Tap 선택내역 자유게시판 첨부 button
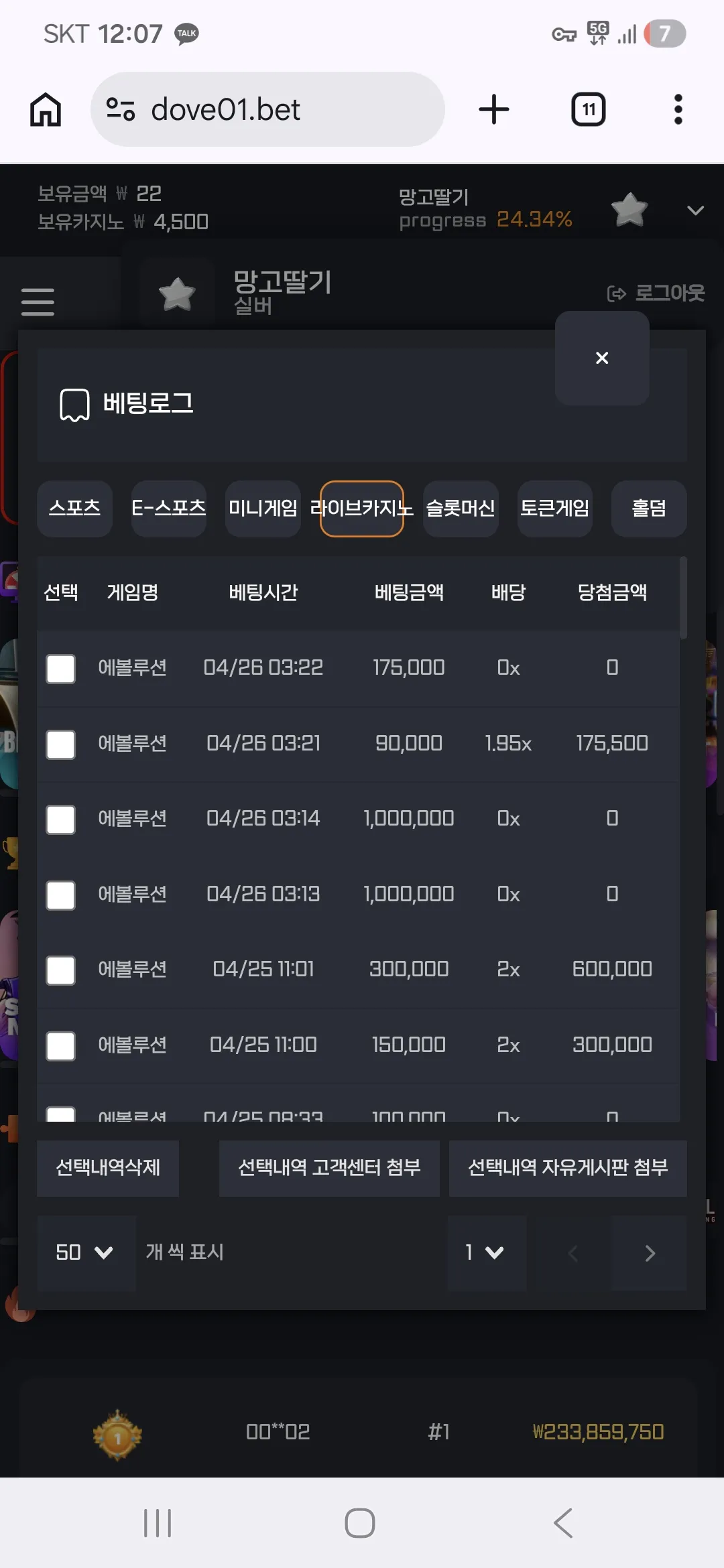Image resolution: width=724 pixels, height=1568 pixels. pos(568,1168)
